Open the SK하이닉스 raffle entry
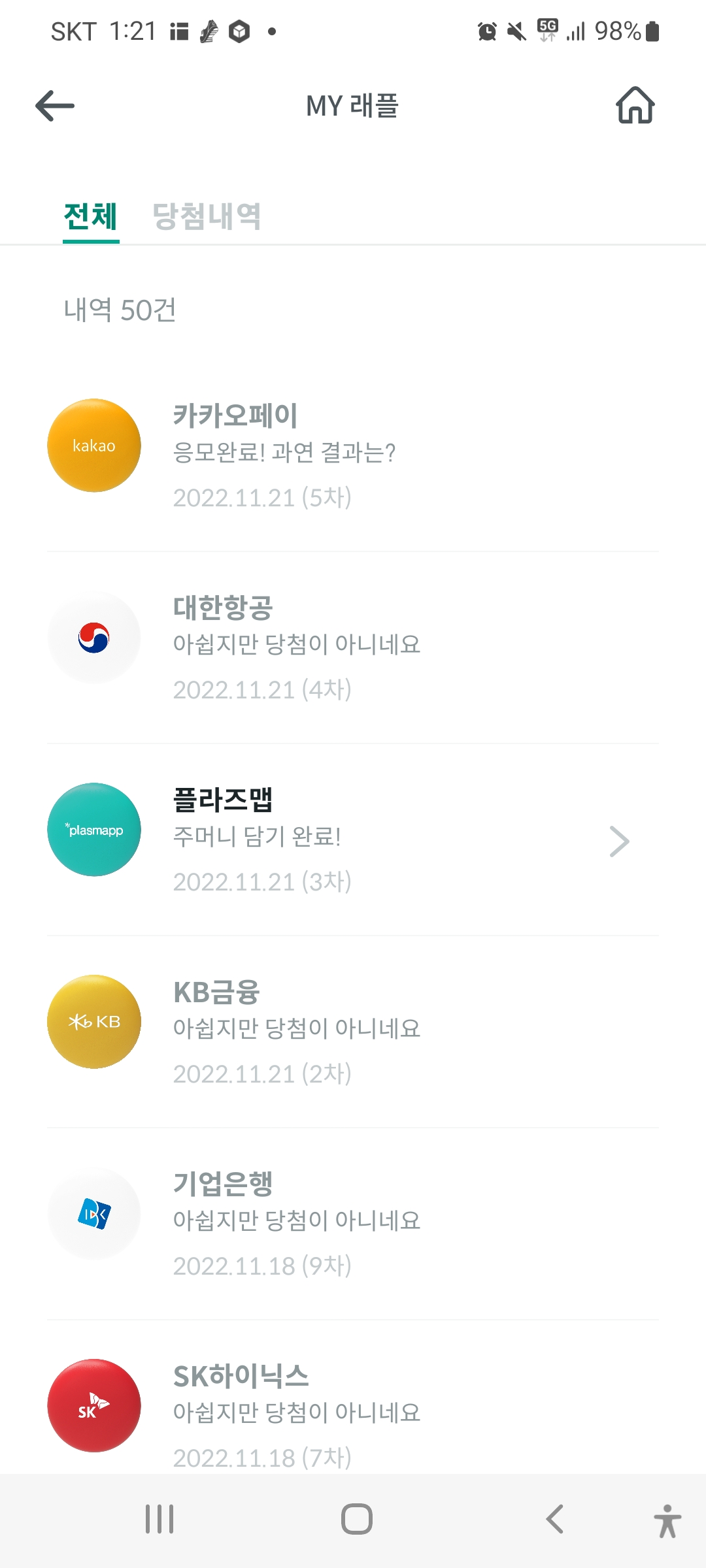 (x=353, y=1398)
